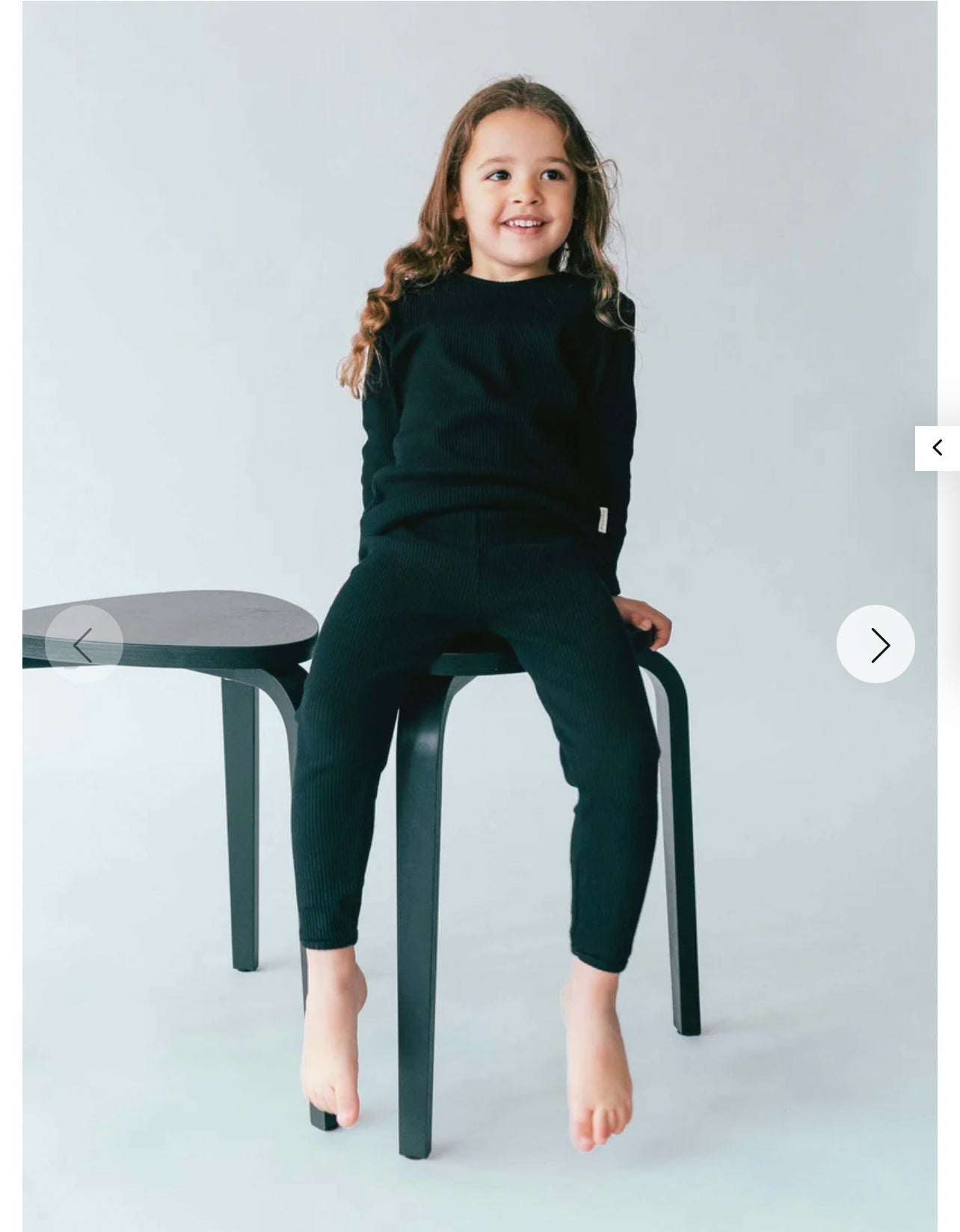The image size is (960, 1232).
Task: Go to the next product image
Action: pyautogui.click(x=875, y=644)
